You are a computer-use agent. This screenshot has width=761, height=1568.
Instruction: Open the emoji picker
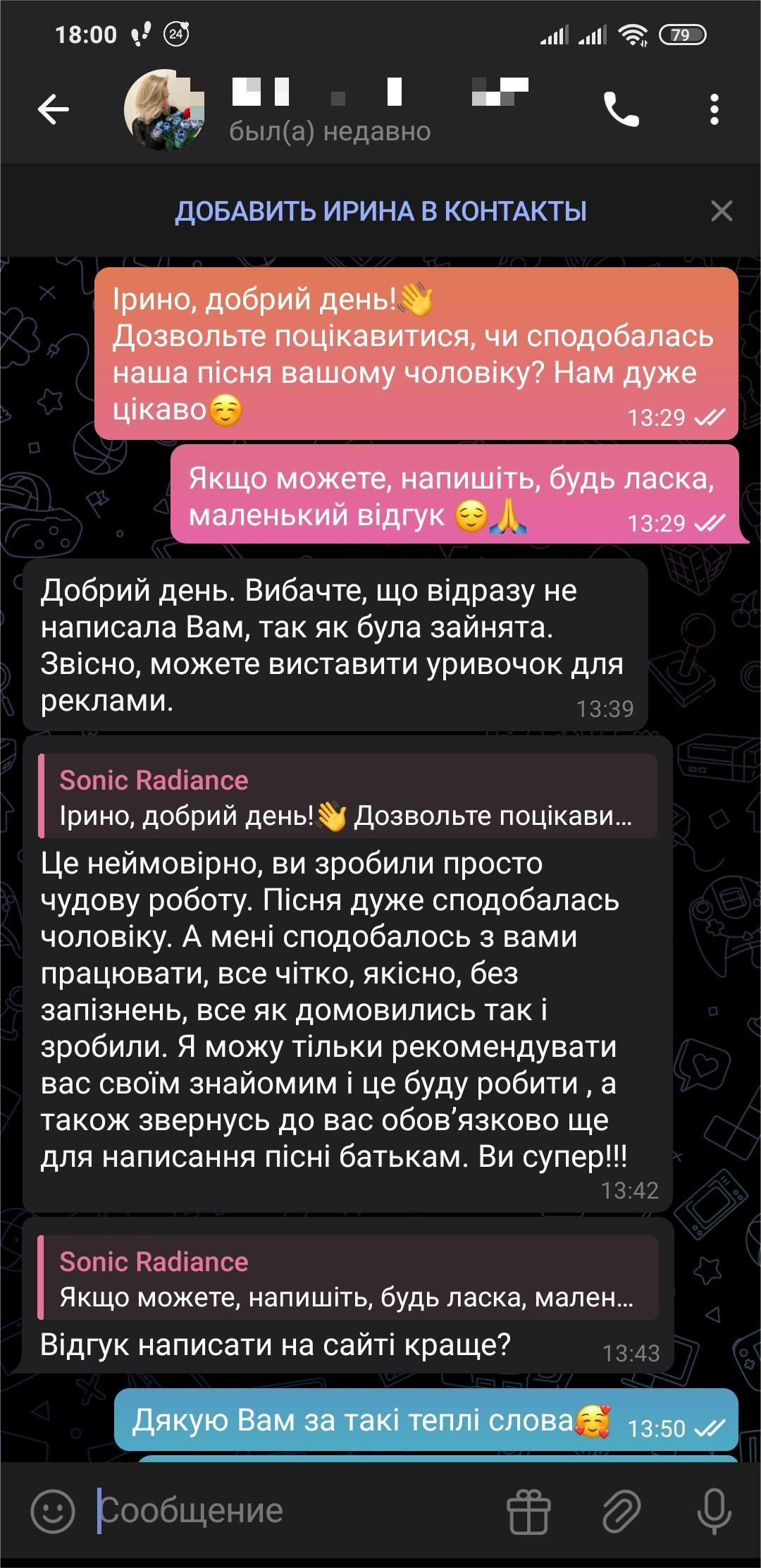click(53, 1512)
